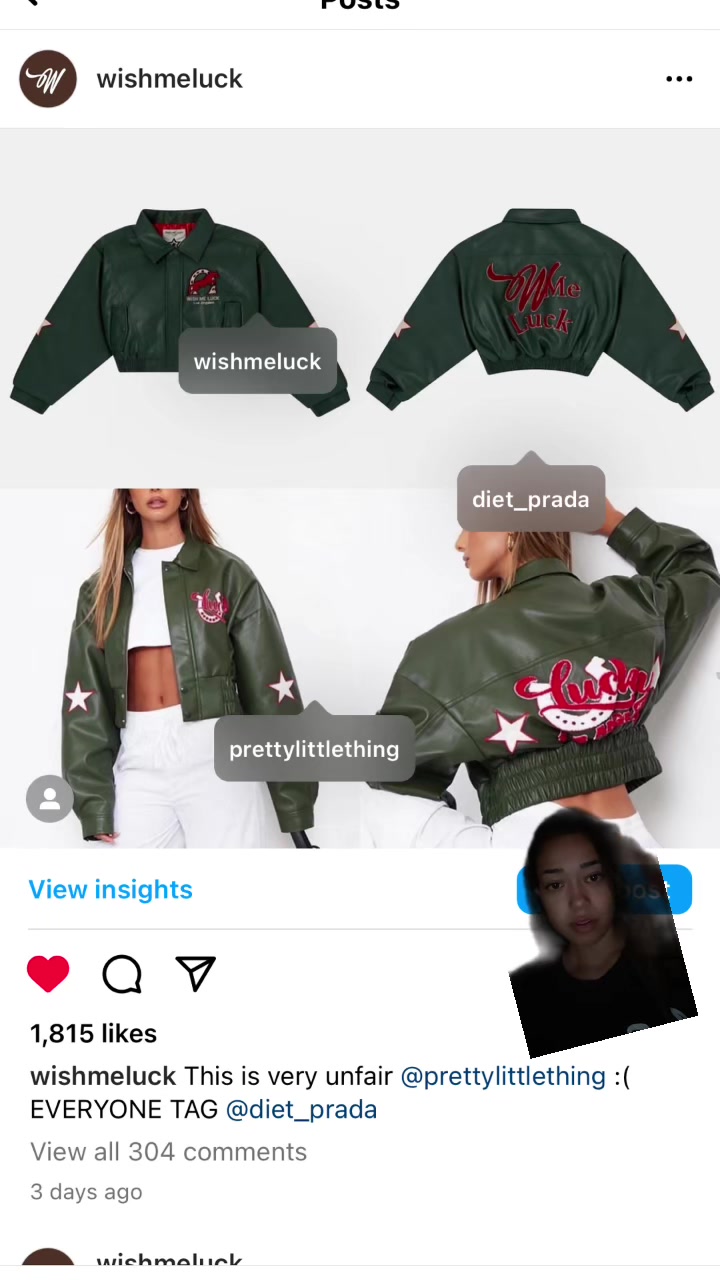Open the prettylittlething tag on the photo
The height and width of the screenshot is (1280, 720).
click(314, 749)
